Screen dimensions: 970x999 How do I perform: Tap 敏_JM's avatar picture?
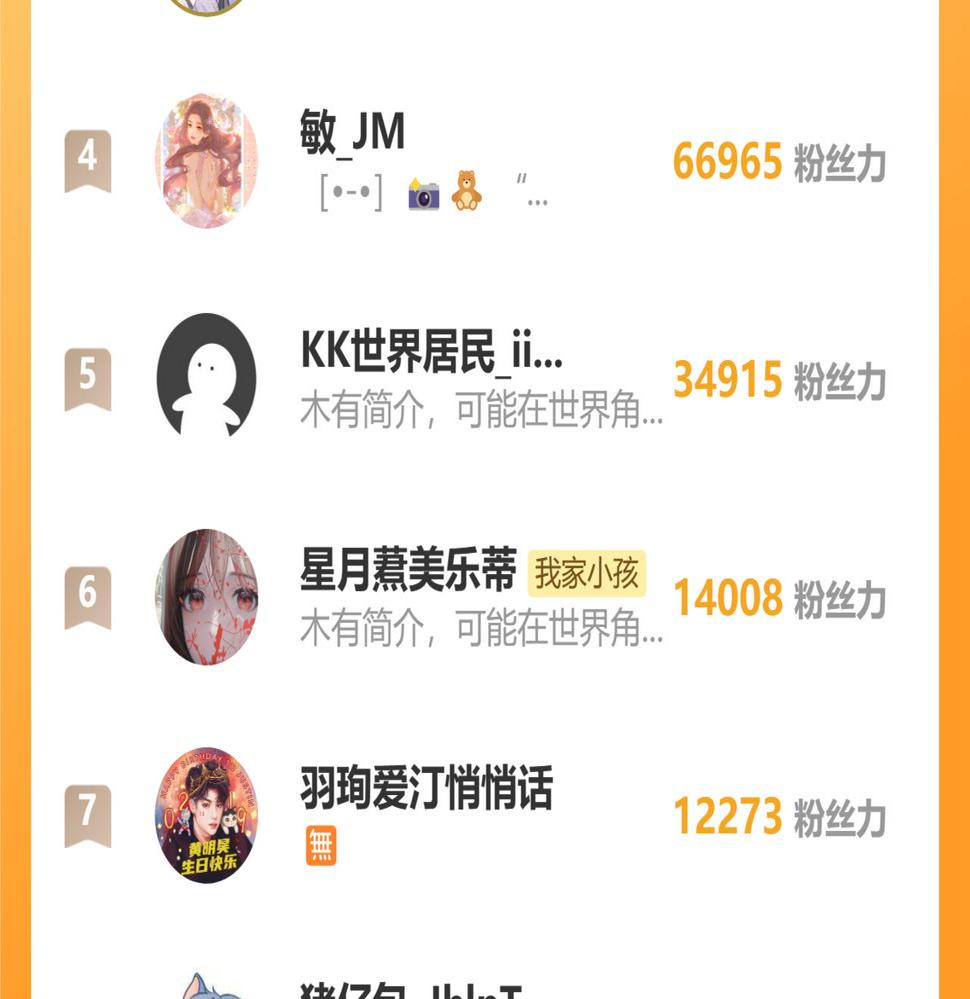[x=207, y=161]
